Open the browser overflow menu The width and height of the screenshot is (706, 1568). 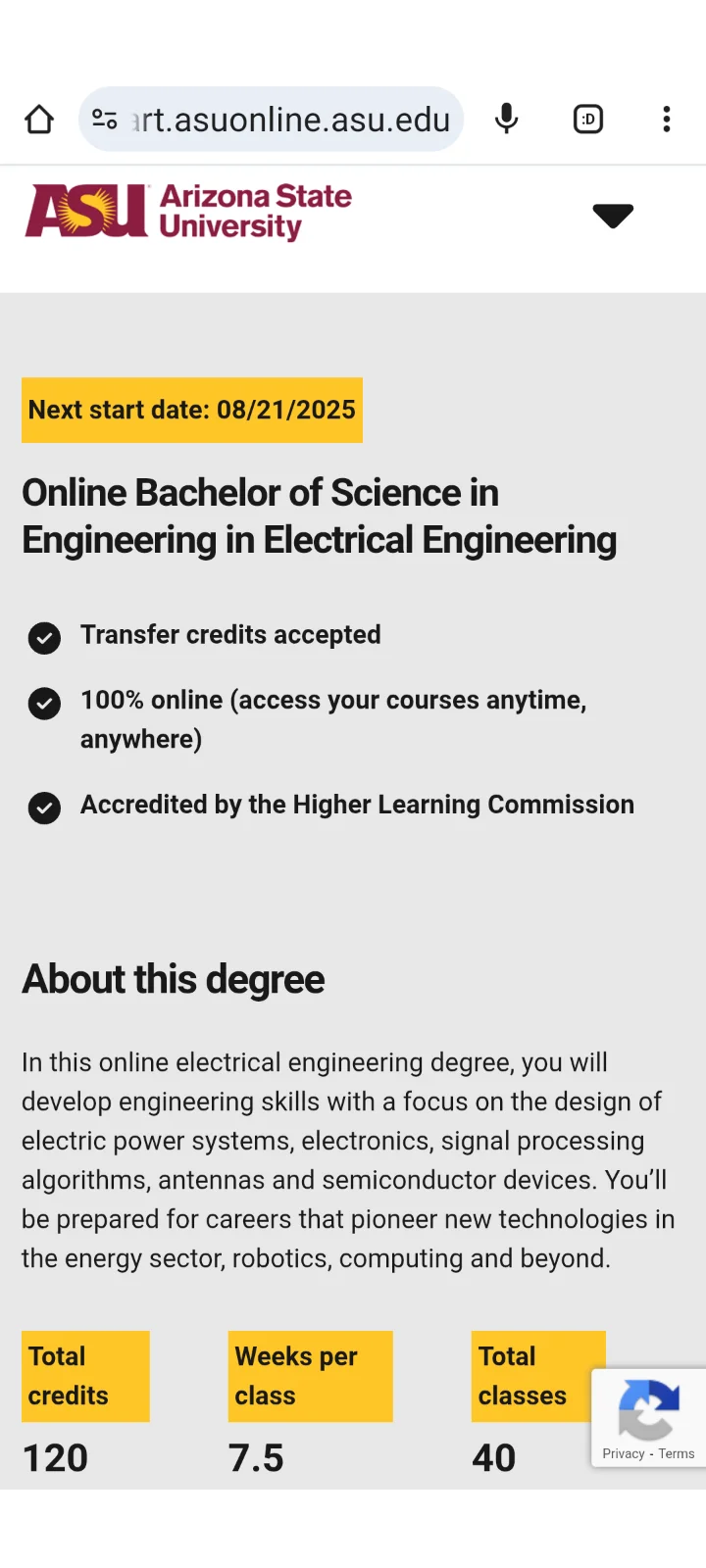click(x=667, y=120)
